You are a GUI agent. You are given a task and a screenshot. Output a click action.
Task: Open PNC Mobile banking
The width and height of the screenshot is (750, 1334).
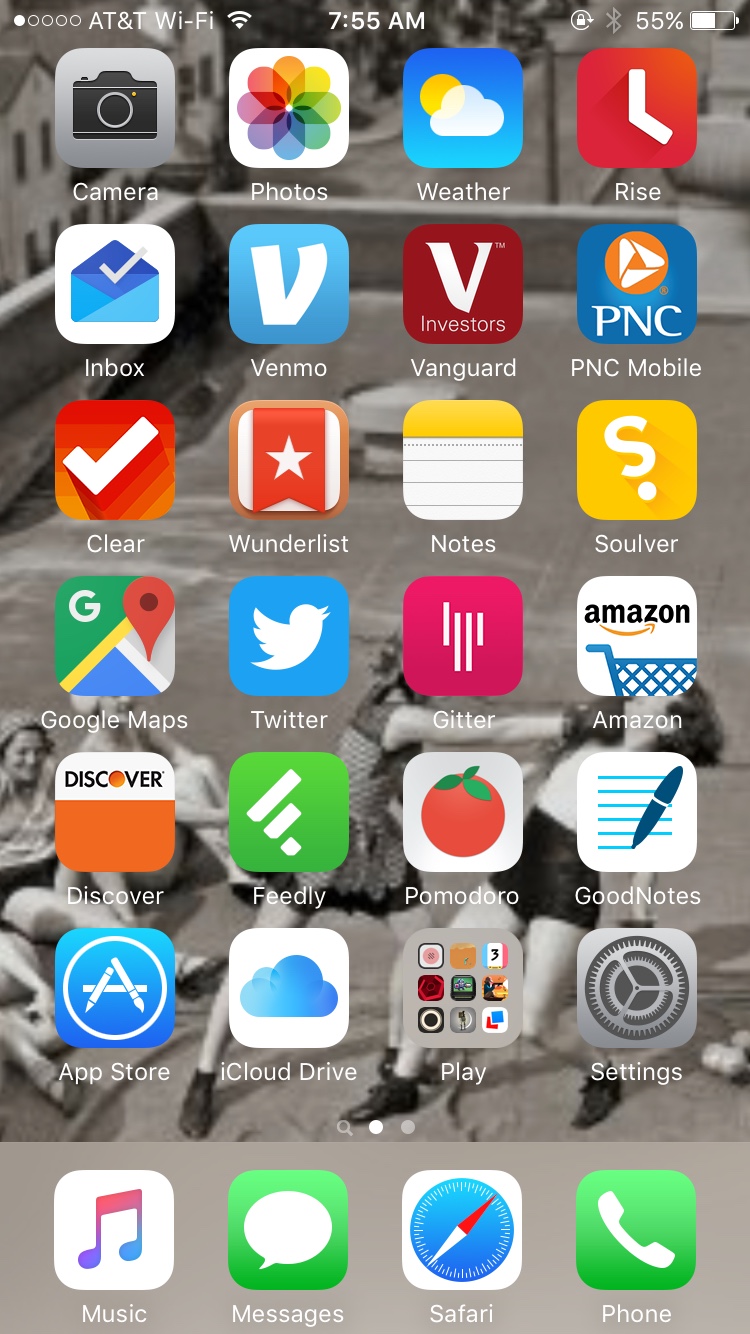(637, 284)
